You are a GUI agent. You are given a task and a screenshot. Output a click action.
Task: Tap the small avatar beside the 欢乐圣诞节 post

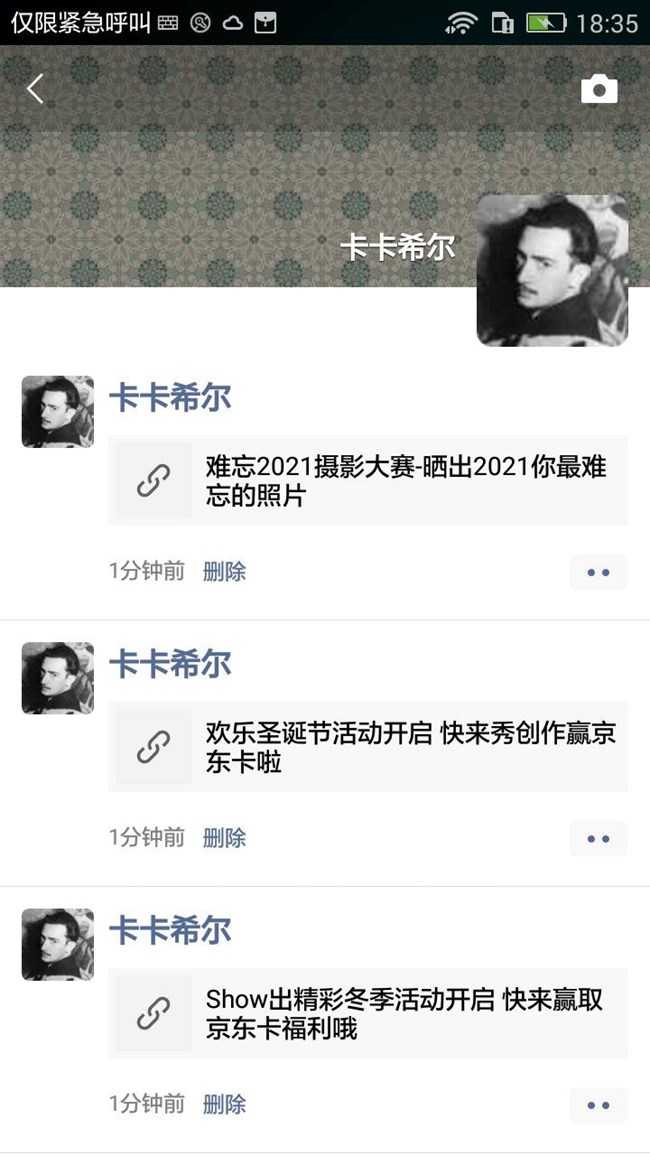(57, 678)
